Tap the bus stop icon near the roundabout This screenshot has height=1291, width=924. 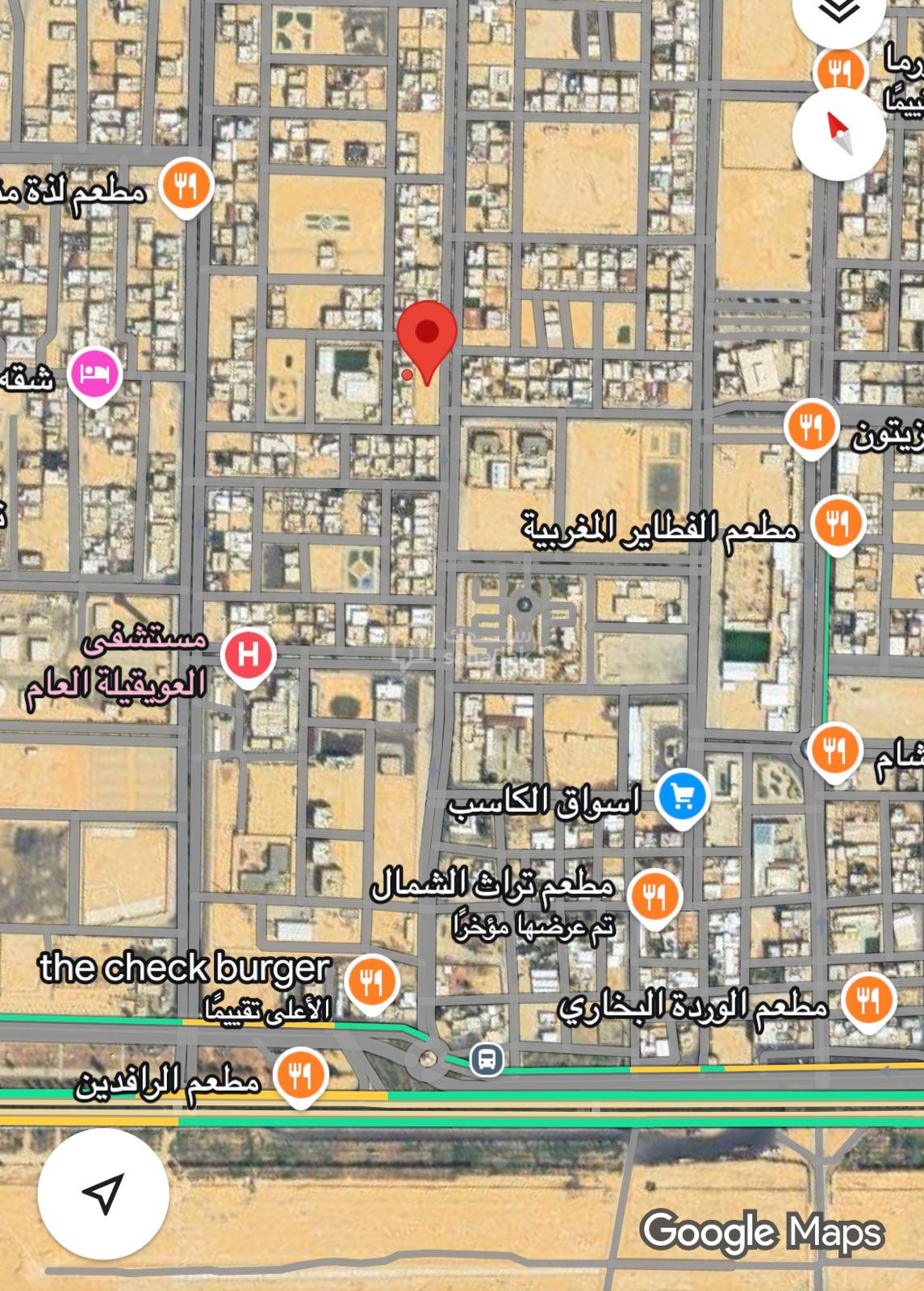pos(487,1059)
